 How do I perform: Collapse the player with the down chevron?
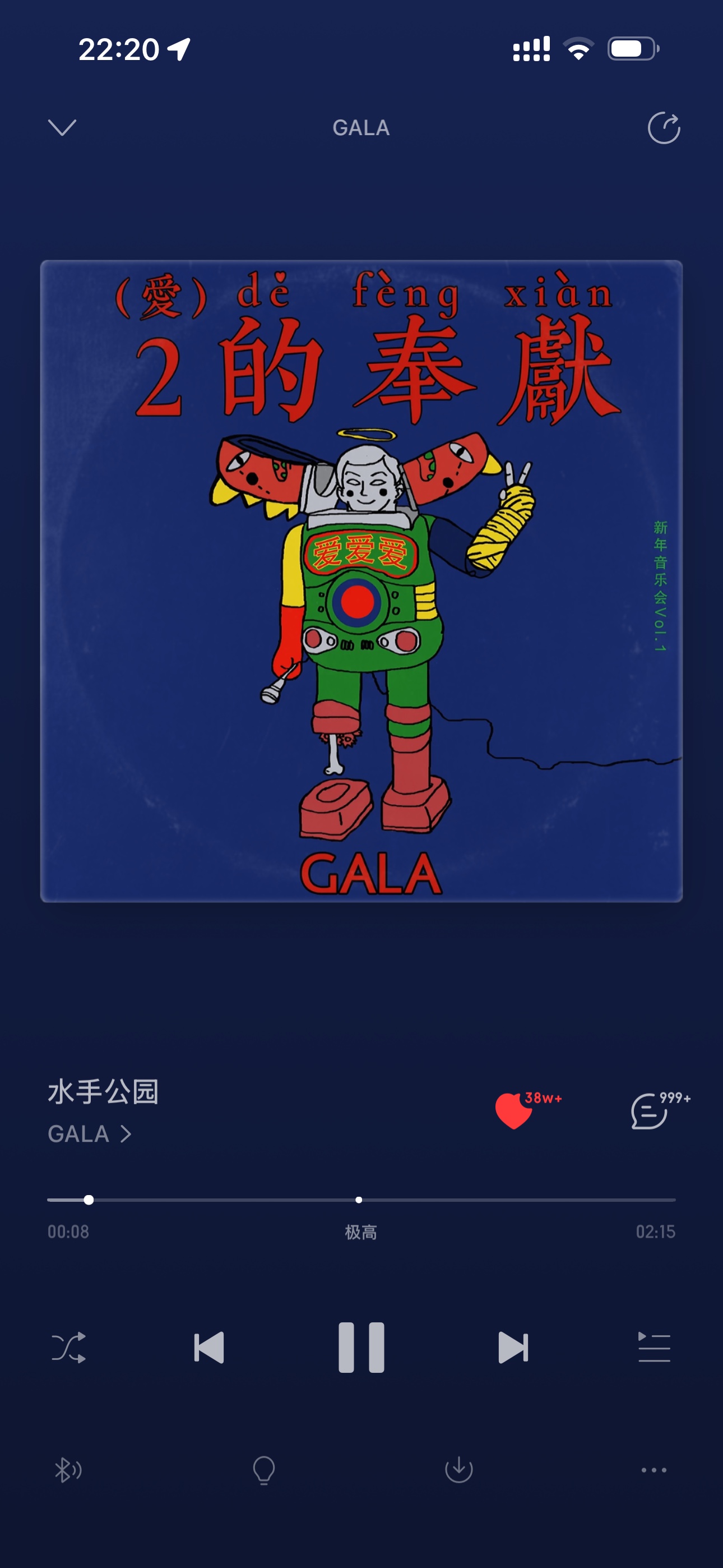62,128
